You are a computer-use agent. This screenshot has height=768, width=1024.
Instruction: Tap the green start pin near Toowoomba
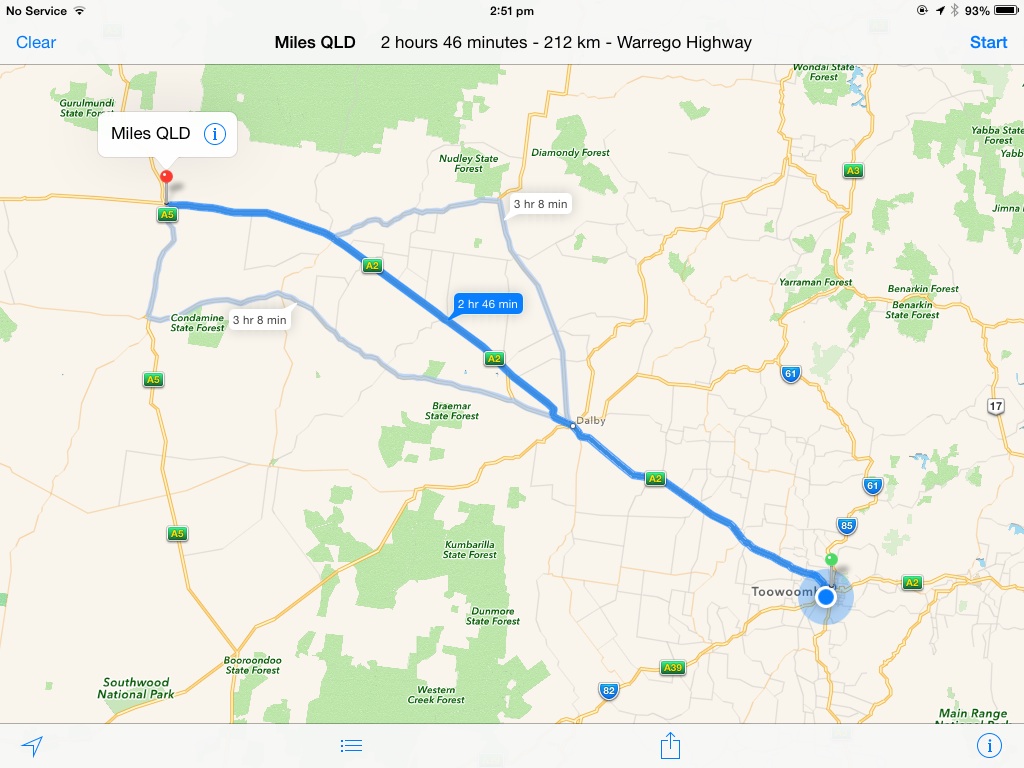(x=831, y=561)
